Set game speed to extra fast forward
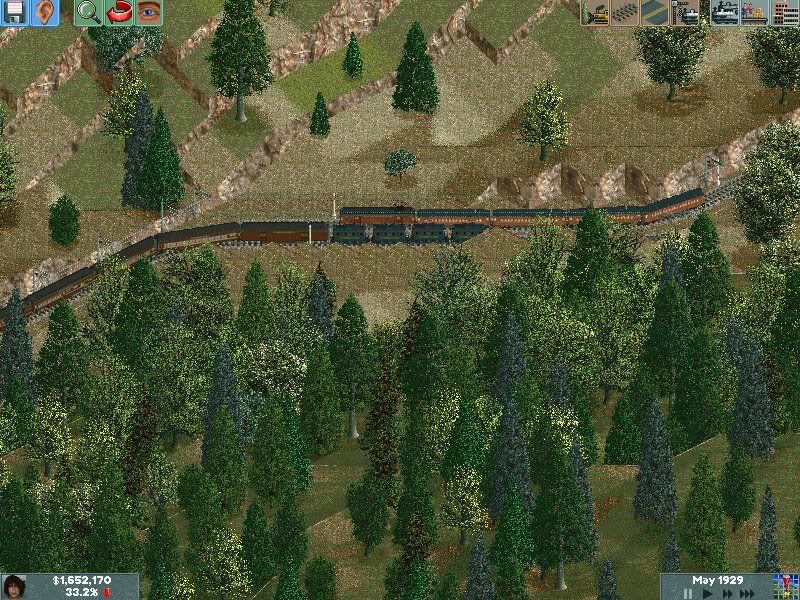This screenshot has height=600, width=800. [747, 594]
